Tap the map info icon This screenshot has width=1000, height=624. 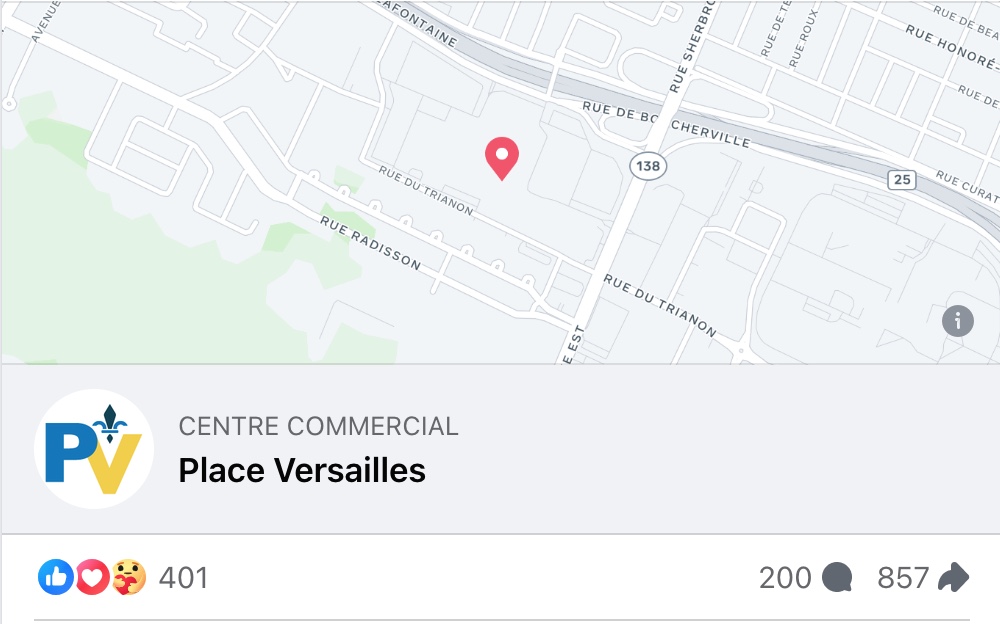click(957, 321)
